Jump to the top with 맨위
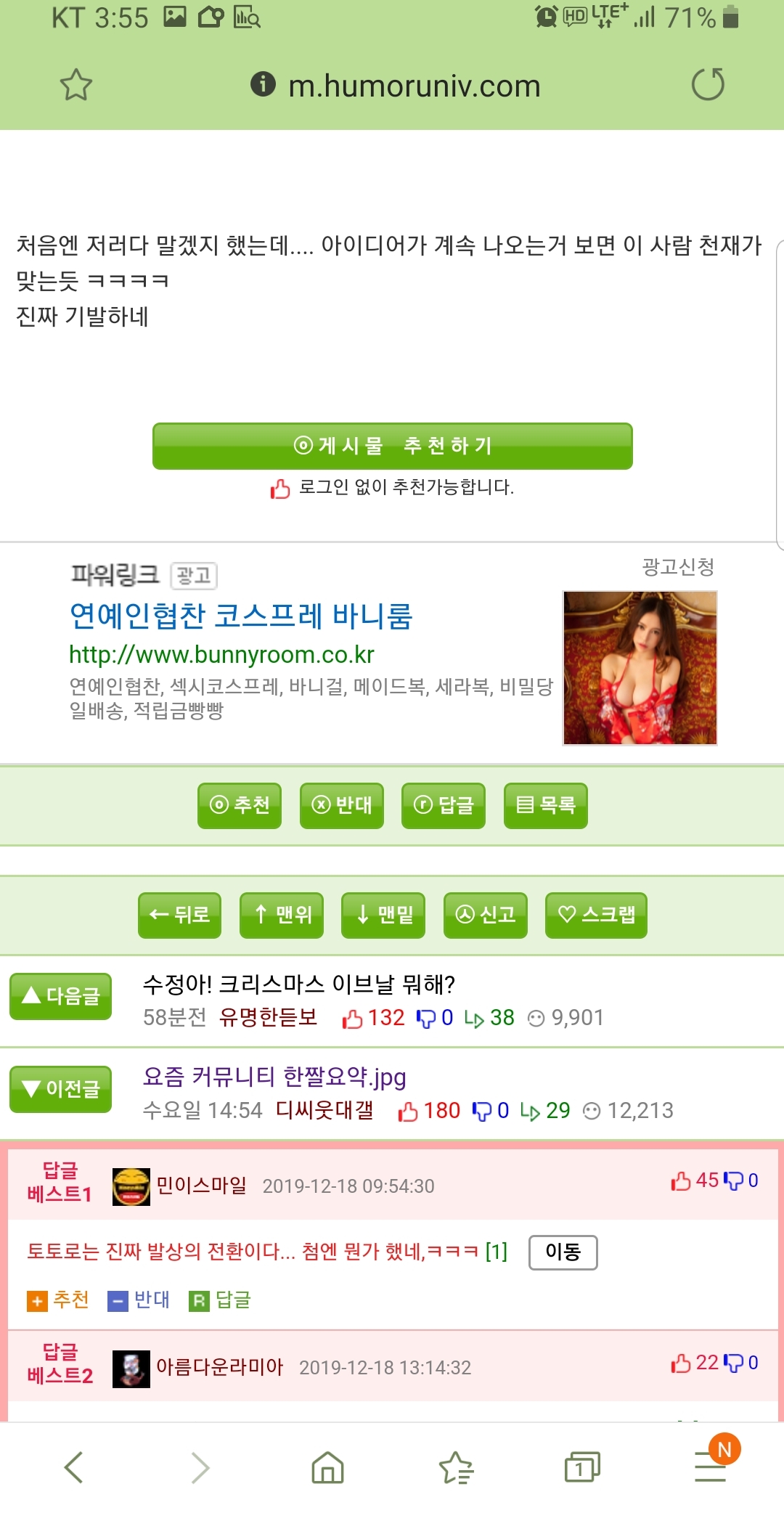 point(282,915)
